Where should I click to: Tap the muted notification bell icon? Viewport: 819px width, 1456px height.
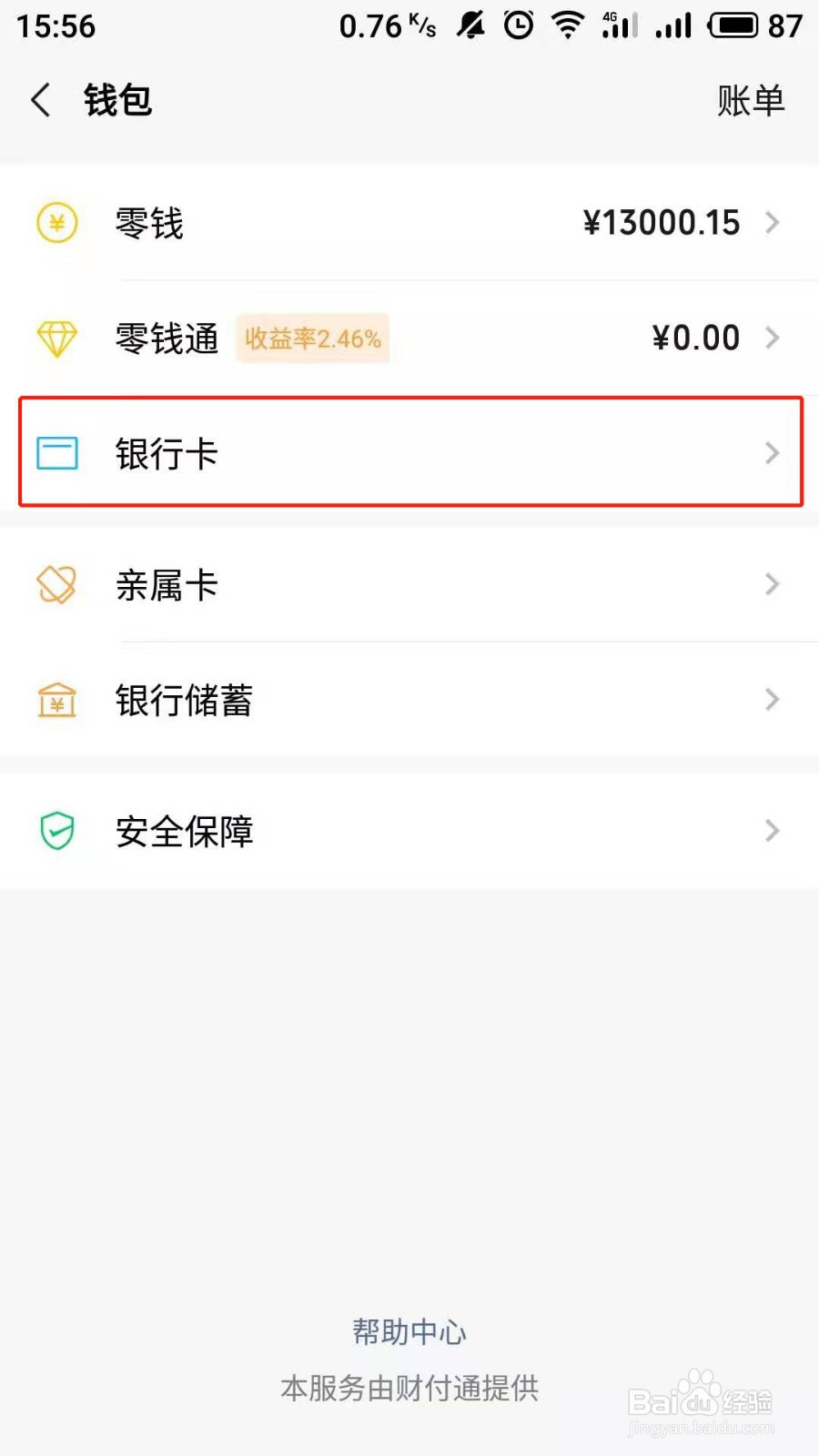[470, 25]
